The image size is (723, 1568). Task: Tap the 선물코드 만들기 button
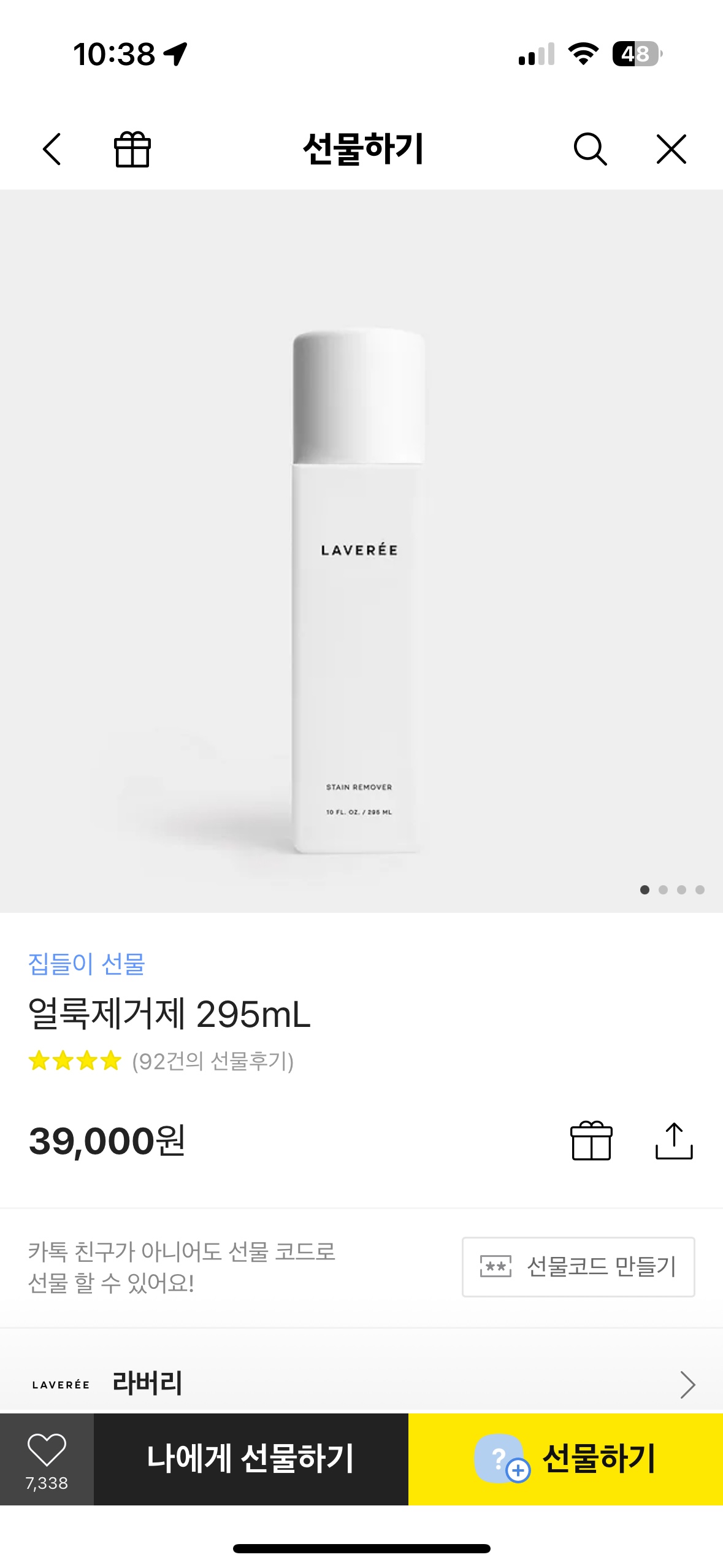click(578, 1267)
